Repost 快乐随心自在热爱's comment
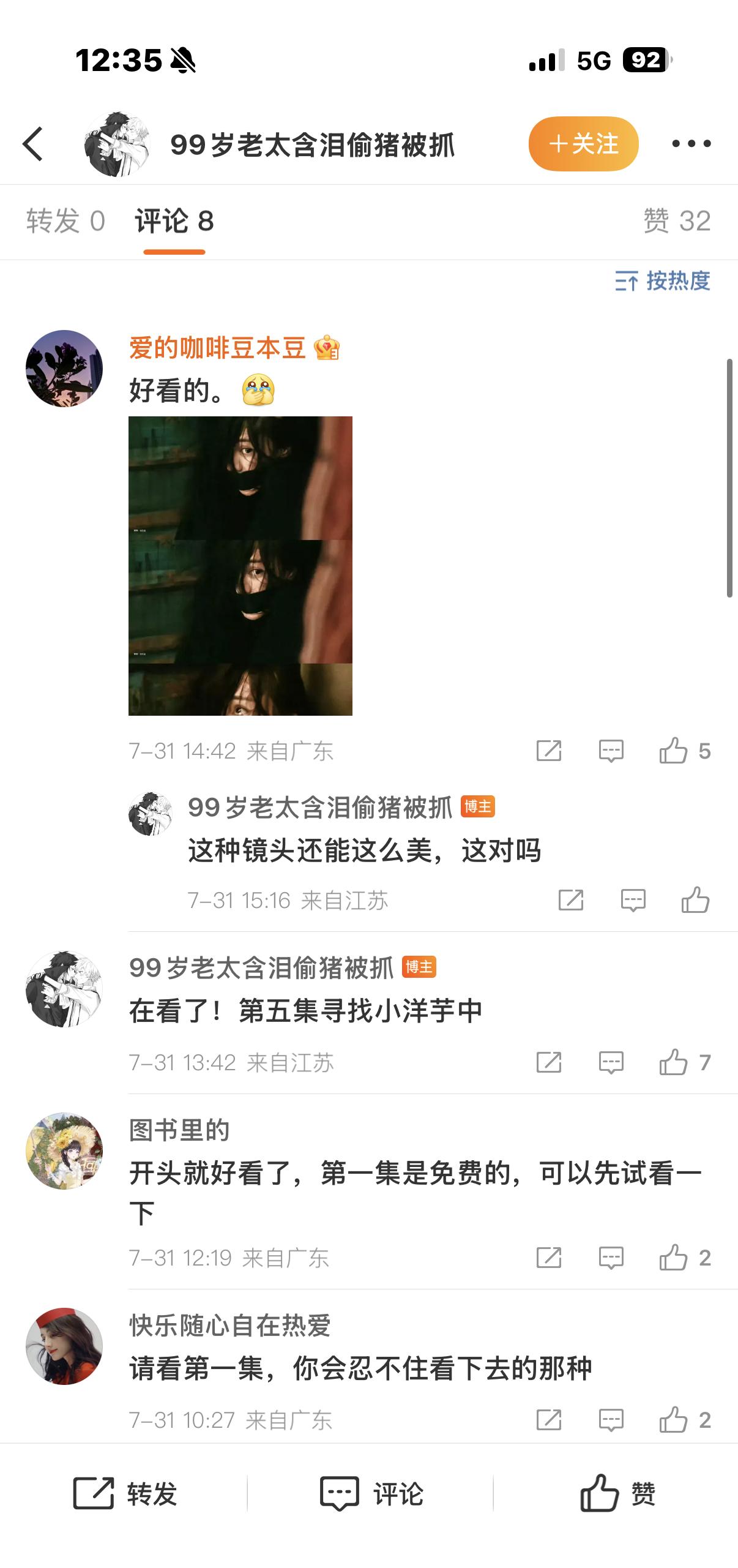Screen dimensions: 738x1568 [548, 1419]
